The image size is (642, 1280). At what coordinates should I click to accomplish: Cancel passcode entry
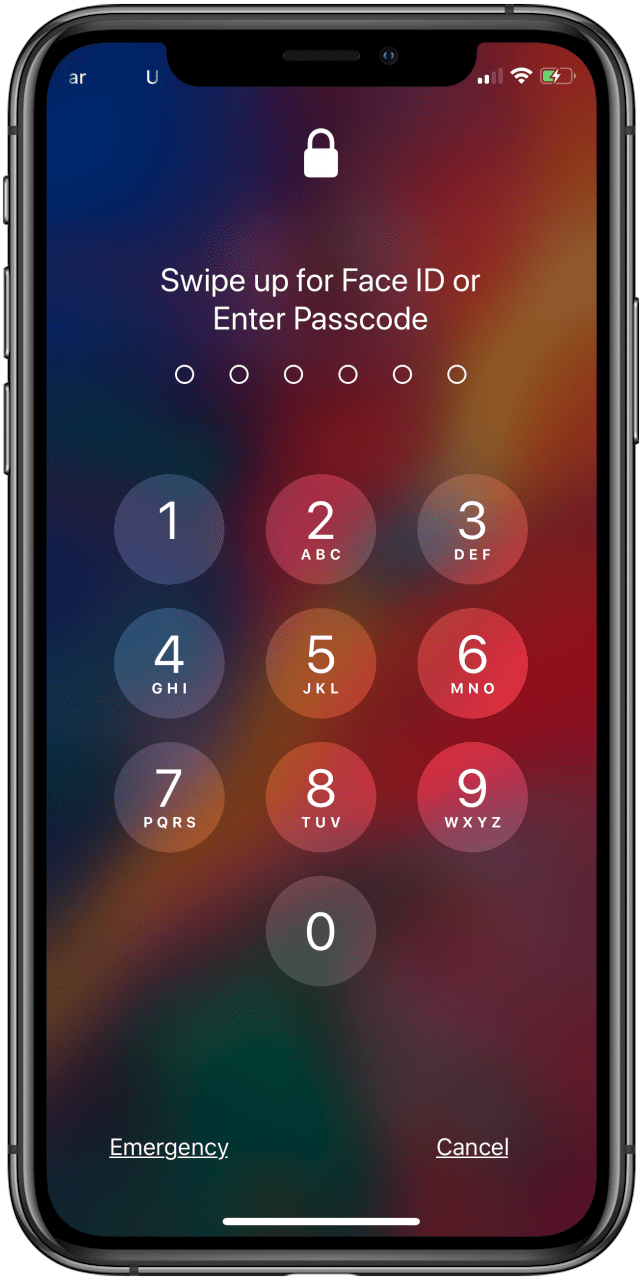pos(472,1147)
